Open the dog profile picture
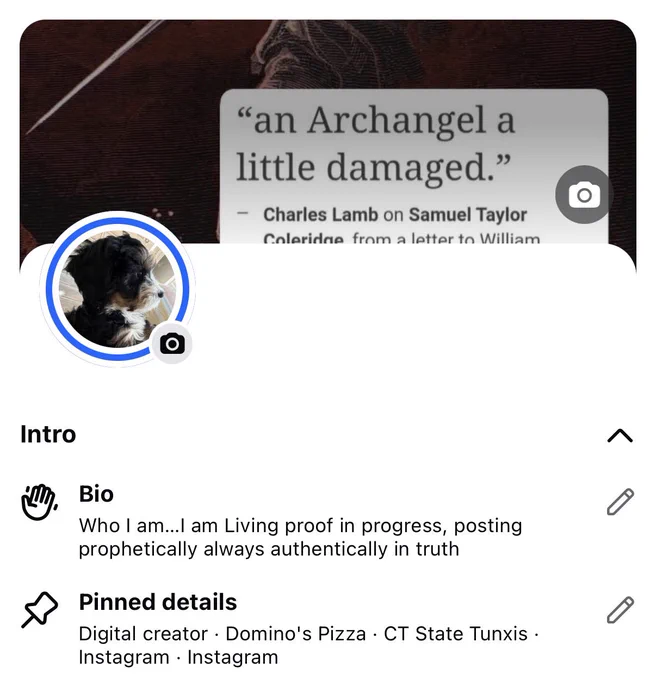 [117, 289]
